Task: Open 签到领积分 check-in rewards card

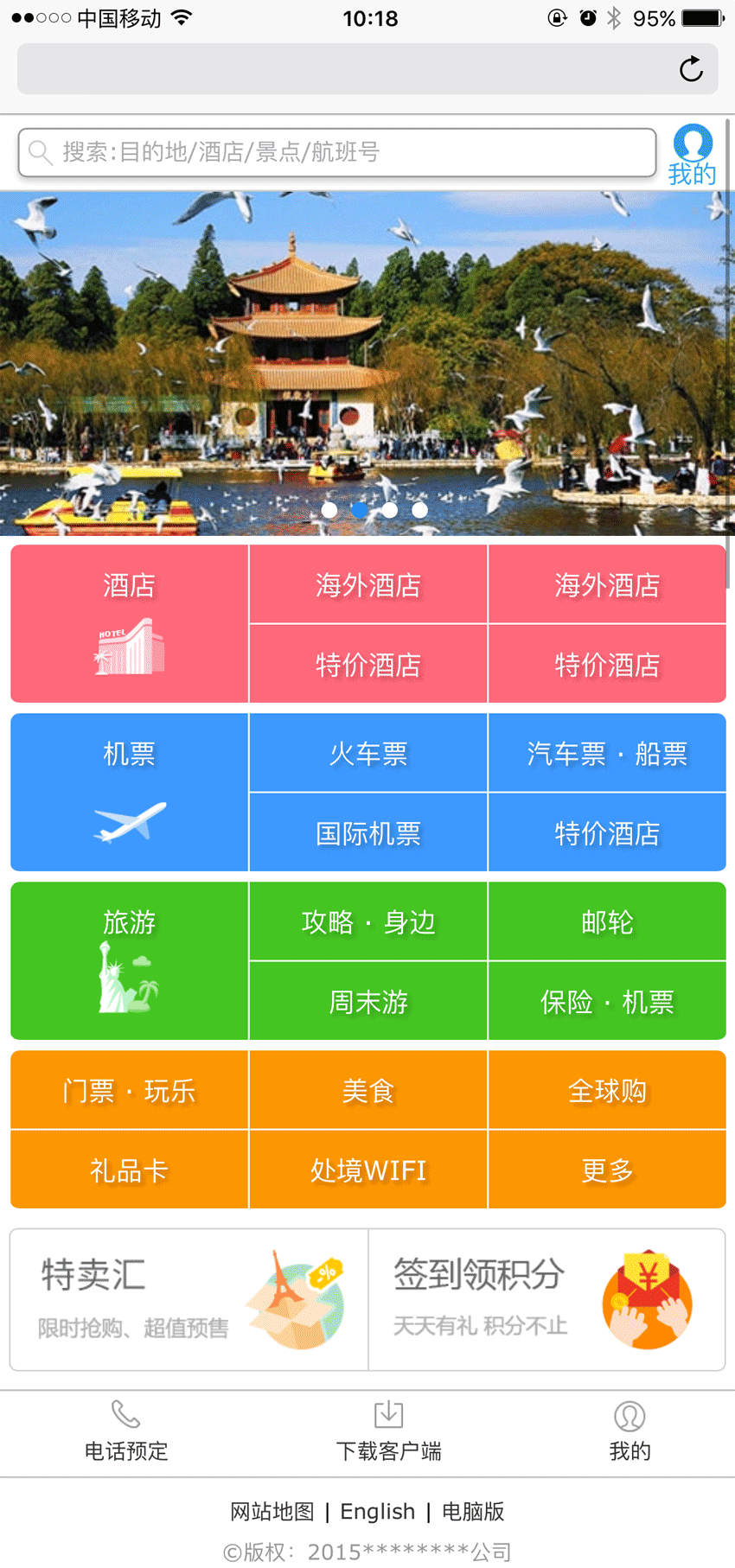Action: (x=546, y=1299)
